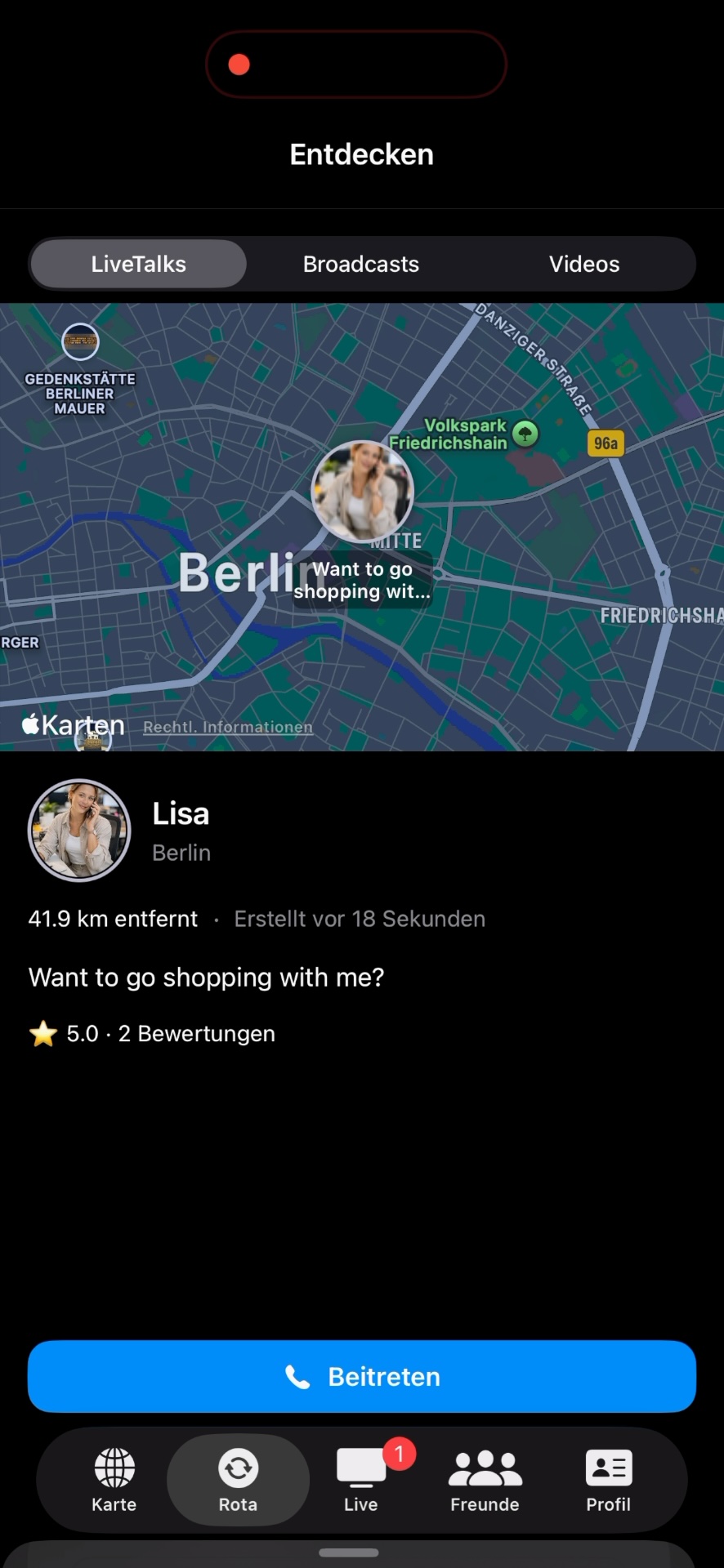Tap Lisa's photo pin on the map
The height and width of the screenshot is (1568, 724).
(363, 492)
